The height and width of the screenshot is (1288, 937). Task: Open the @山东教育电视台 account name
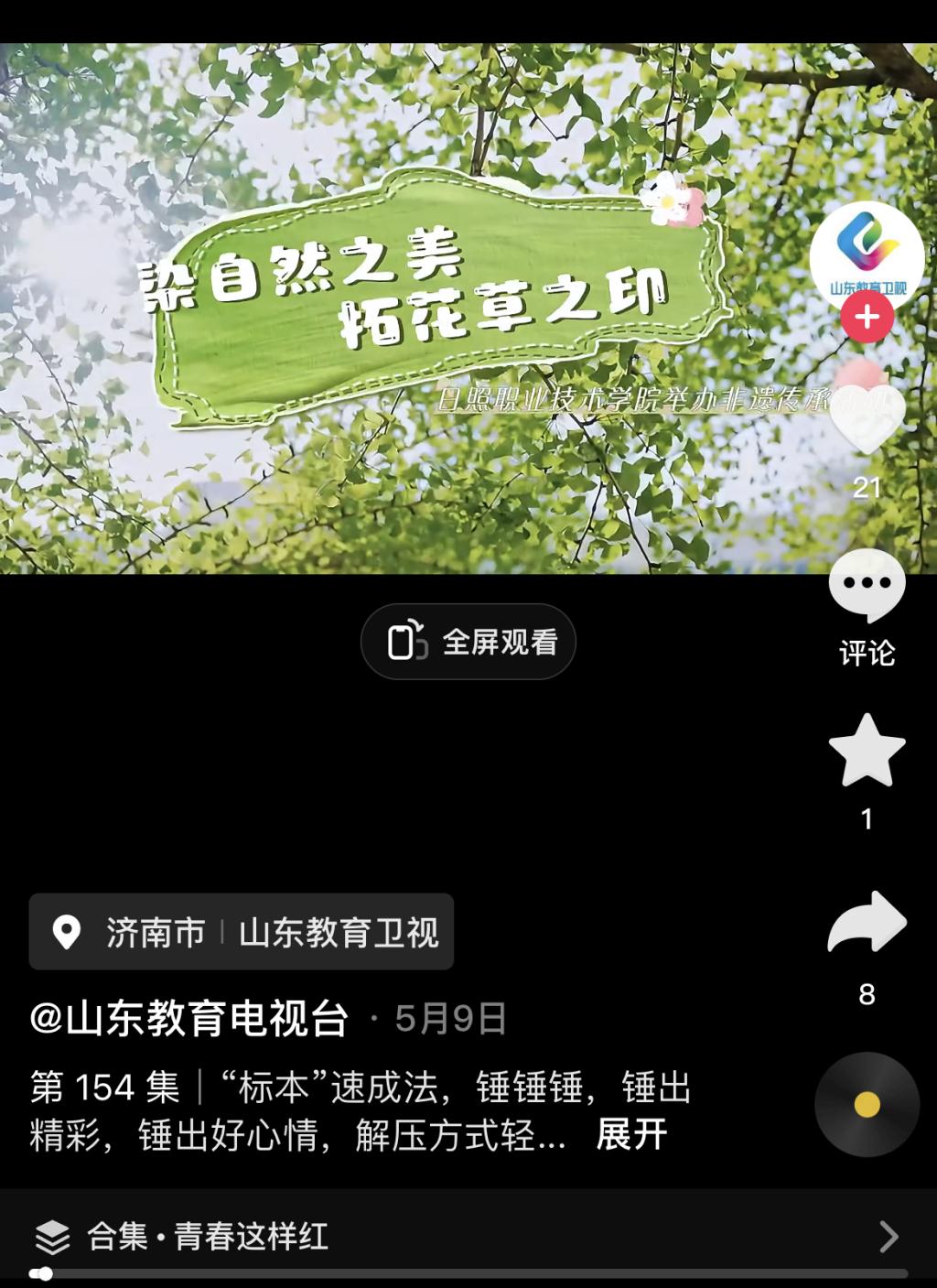coord(189,1019)
